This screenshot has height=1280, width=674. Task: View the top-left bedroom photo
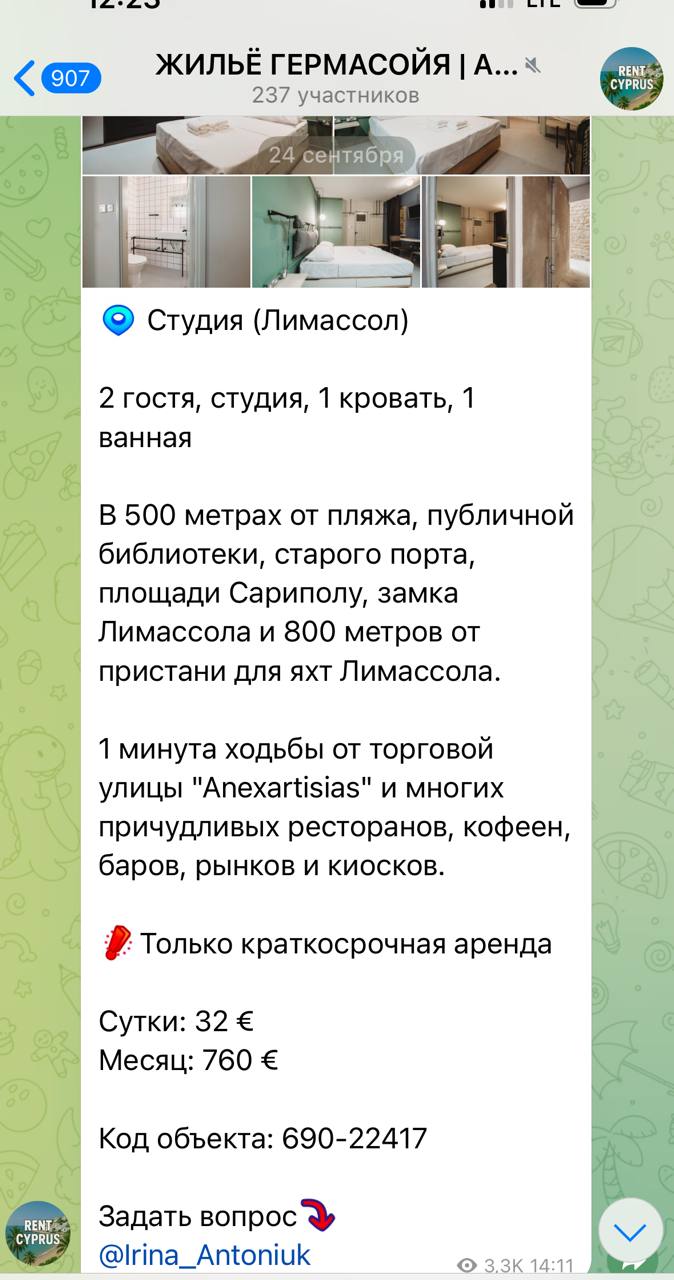point(206,145)
